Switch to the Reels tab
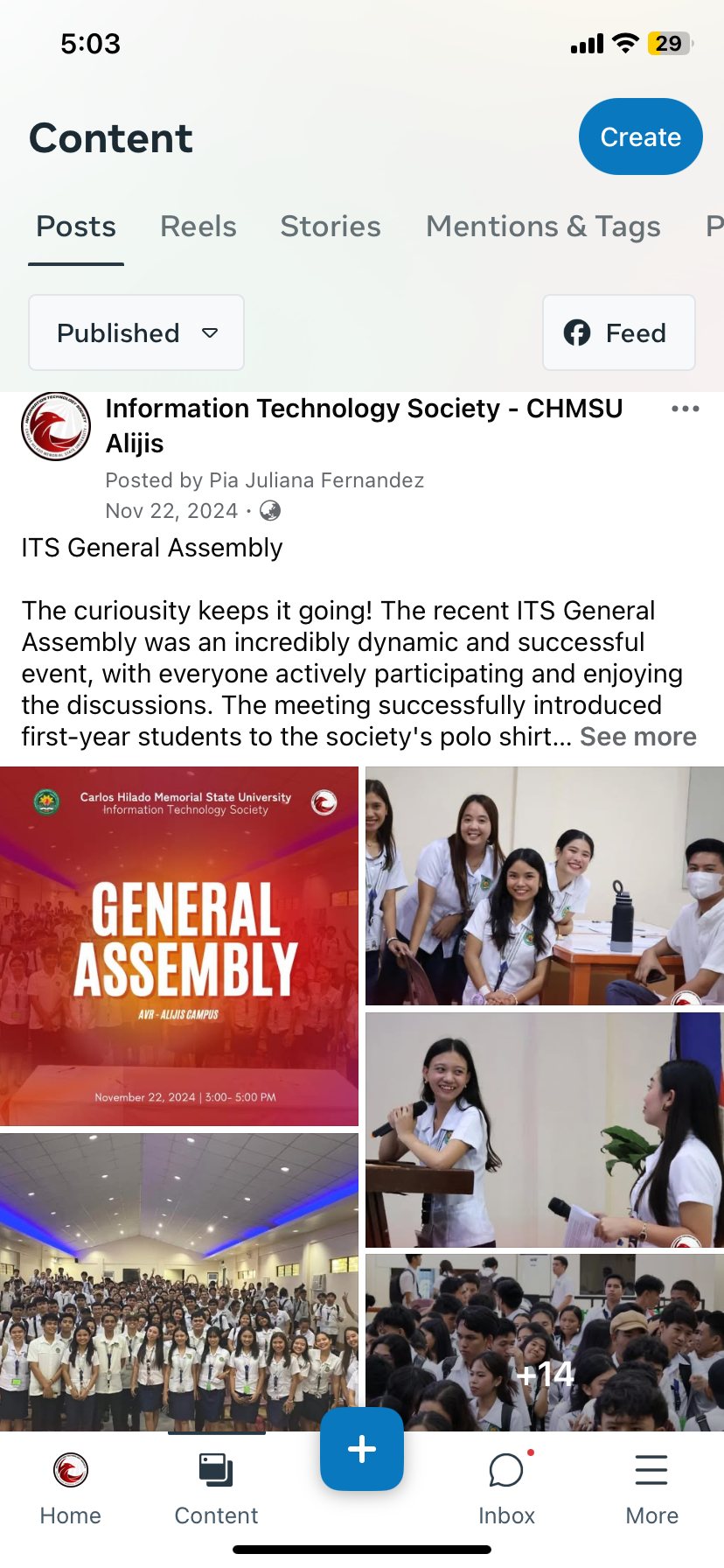This screenshot has width=724, height=1568. coord(198,227)
